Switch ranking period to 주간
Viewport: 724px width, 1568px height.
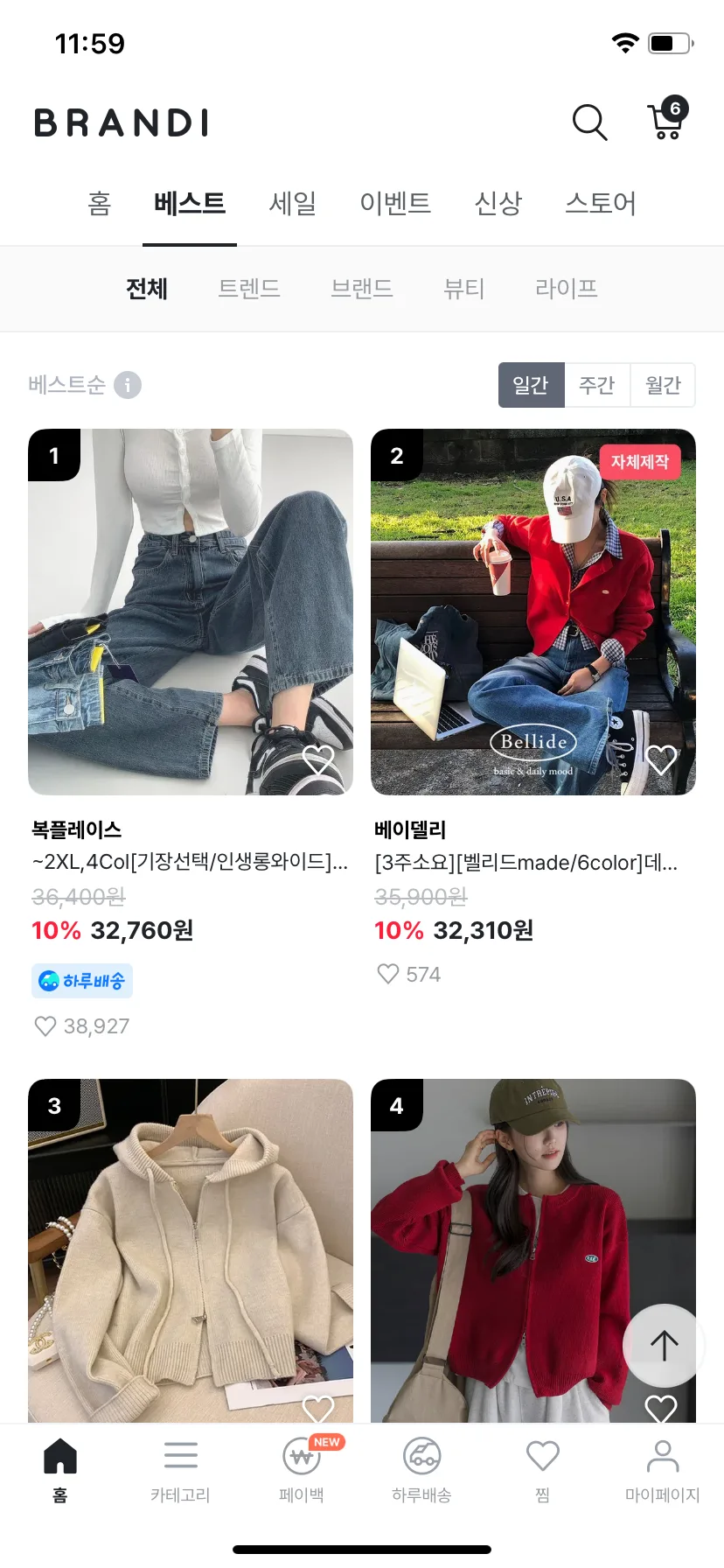pos(597,385)
